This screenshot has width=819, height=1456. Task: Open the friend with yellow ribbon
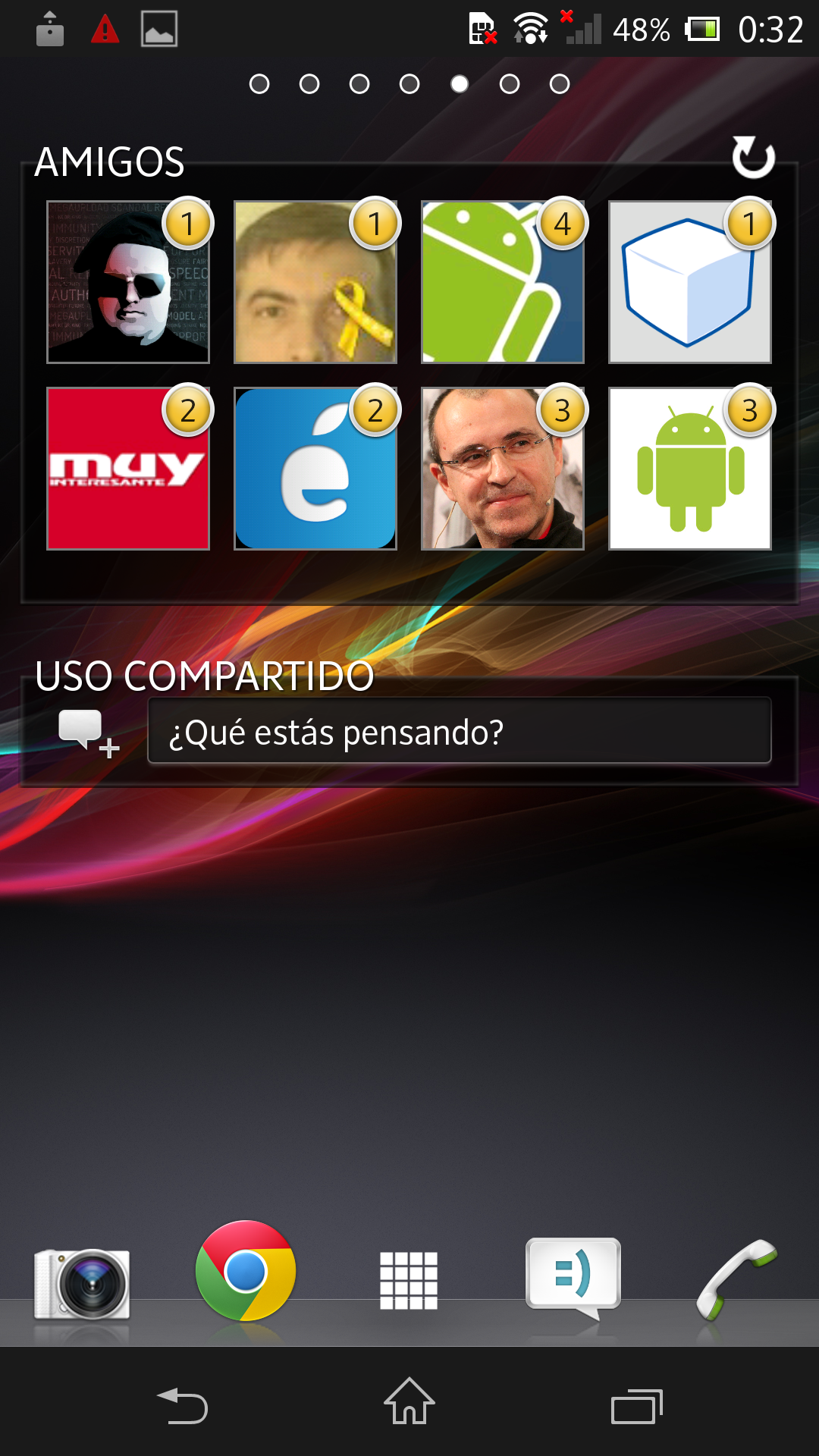click(x=315, y=282)
